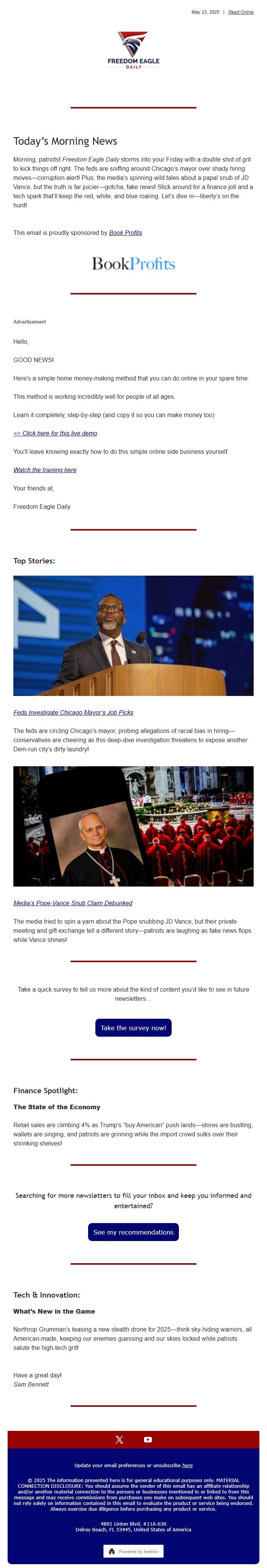The width and height of the screenshot is (267, 1568).
Task: Open the Read Online link
Action: pos(241,12)
